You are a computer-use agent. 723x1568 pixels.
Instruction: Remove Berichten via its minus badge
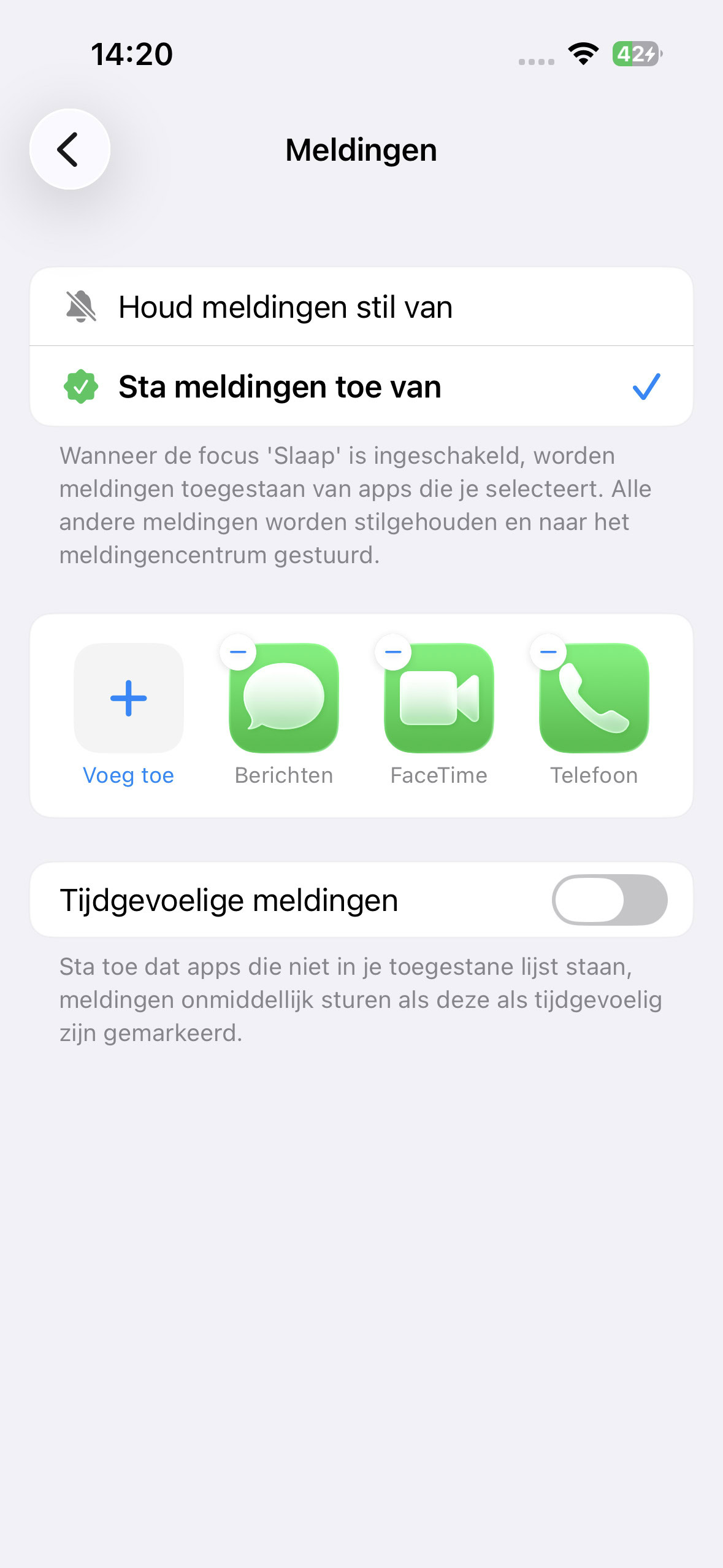click(238, 652)
